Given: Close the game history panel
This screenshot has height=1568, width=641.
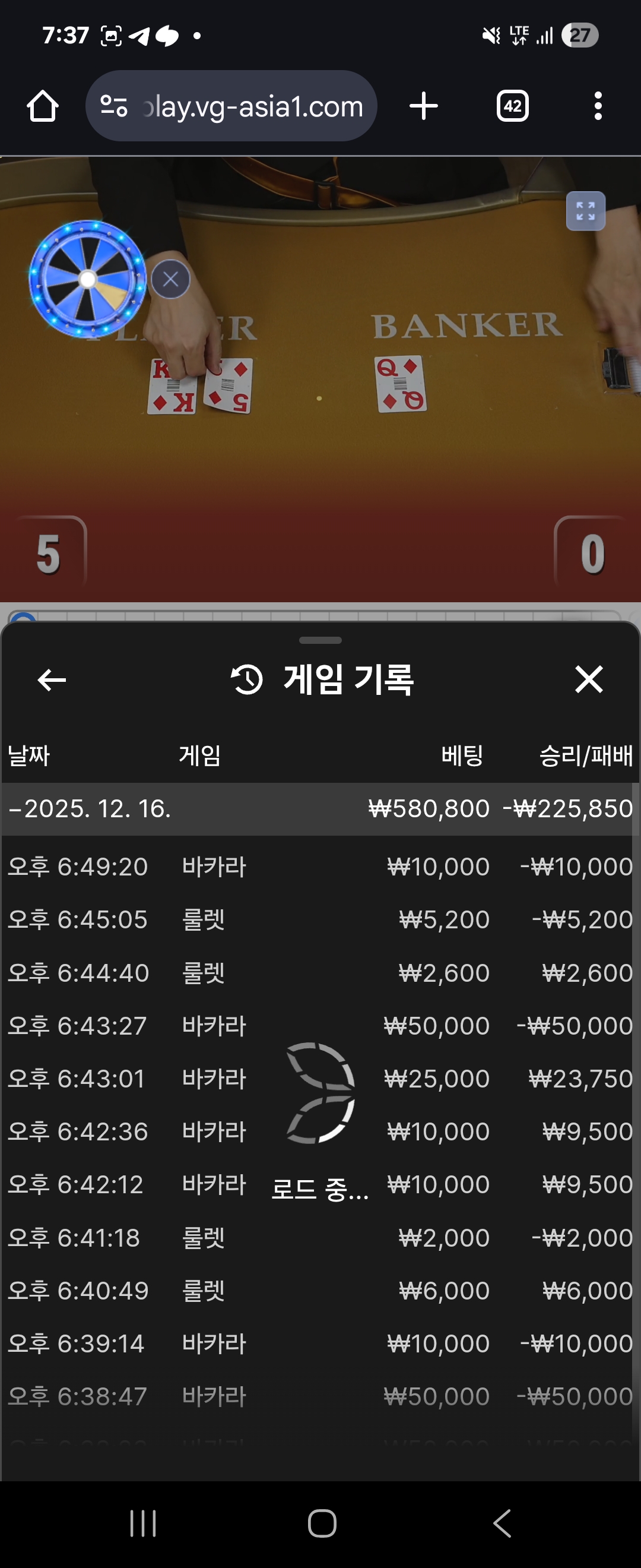Looking at the screenshot, I should 588,679.
